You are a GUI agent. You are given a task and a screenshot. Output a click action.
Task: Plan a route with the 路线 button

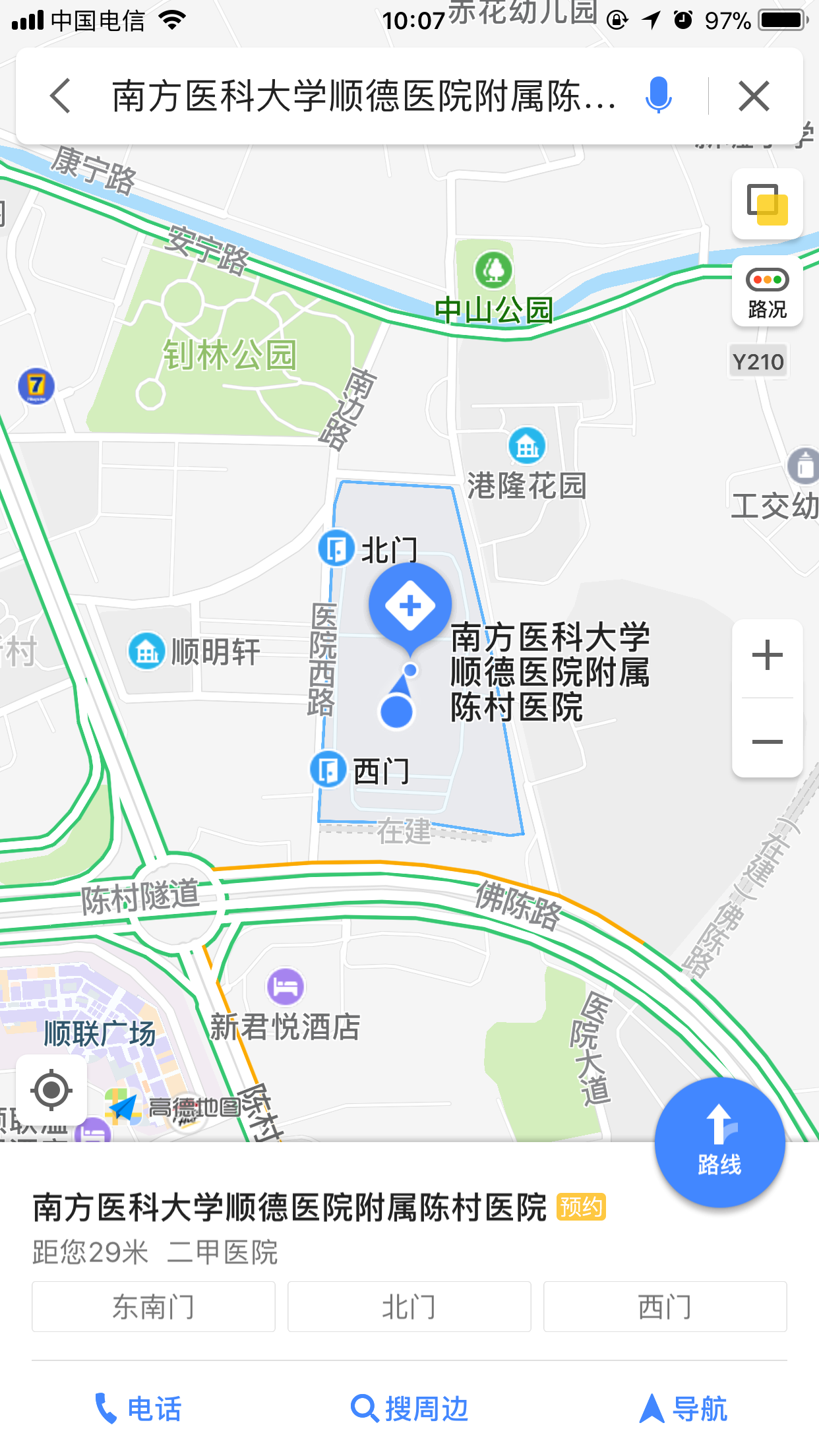click(x=719, y=1142)
